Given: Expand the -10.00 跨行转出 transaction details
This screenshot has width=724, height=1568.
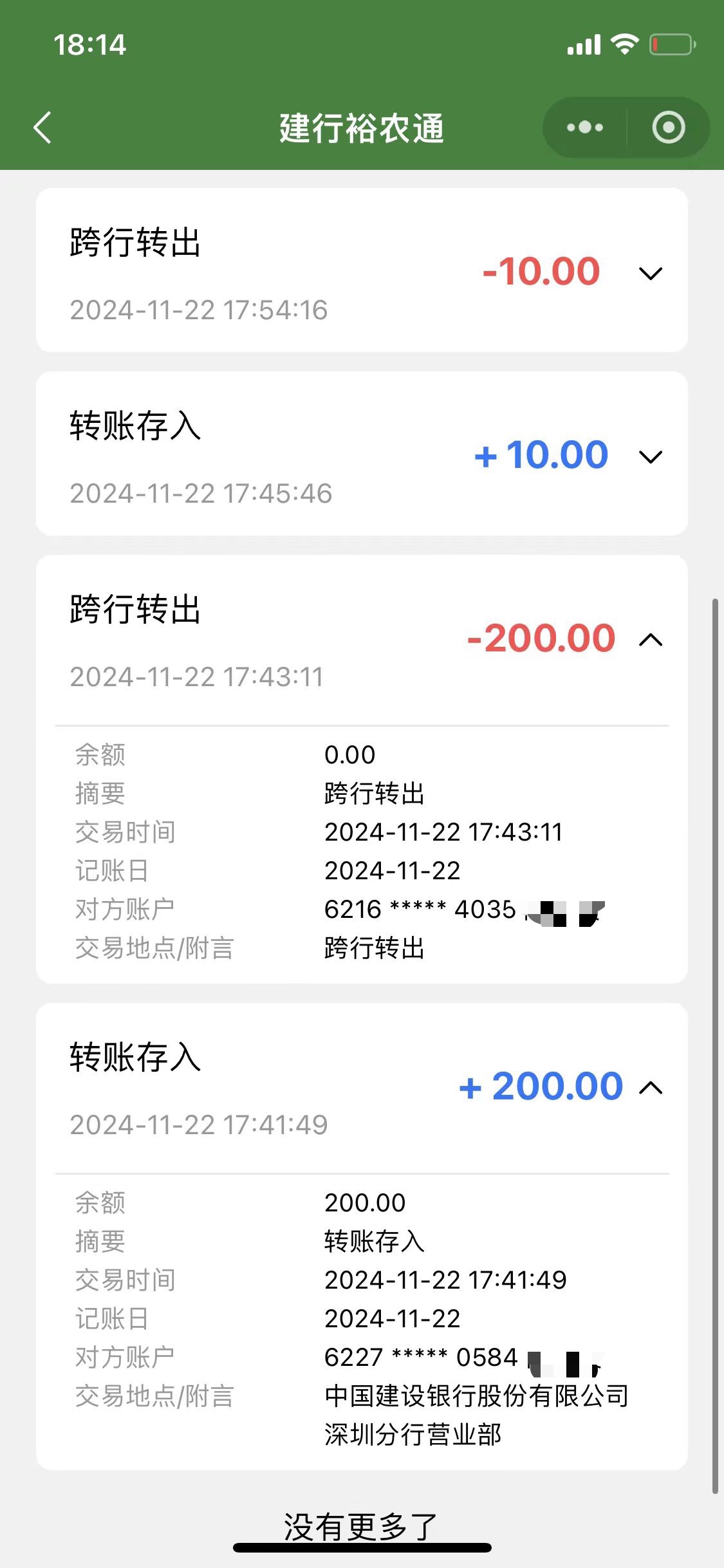Looking at the screenshot, I should [x=651, y=274].
